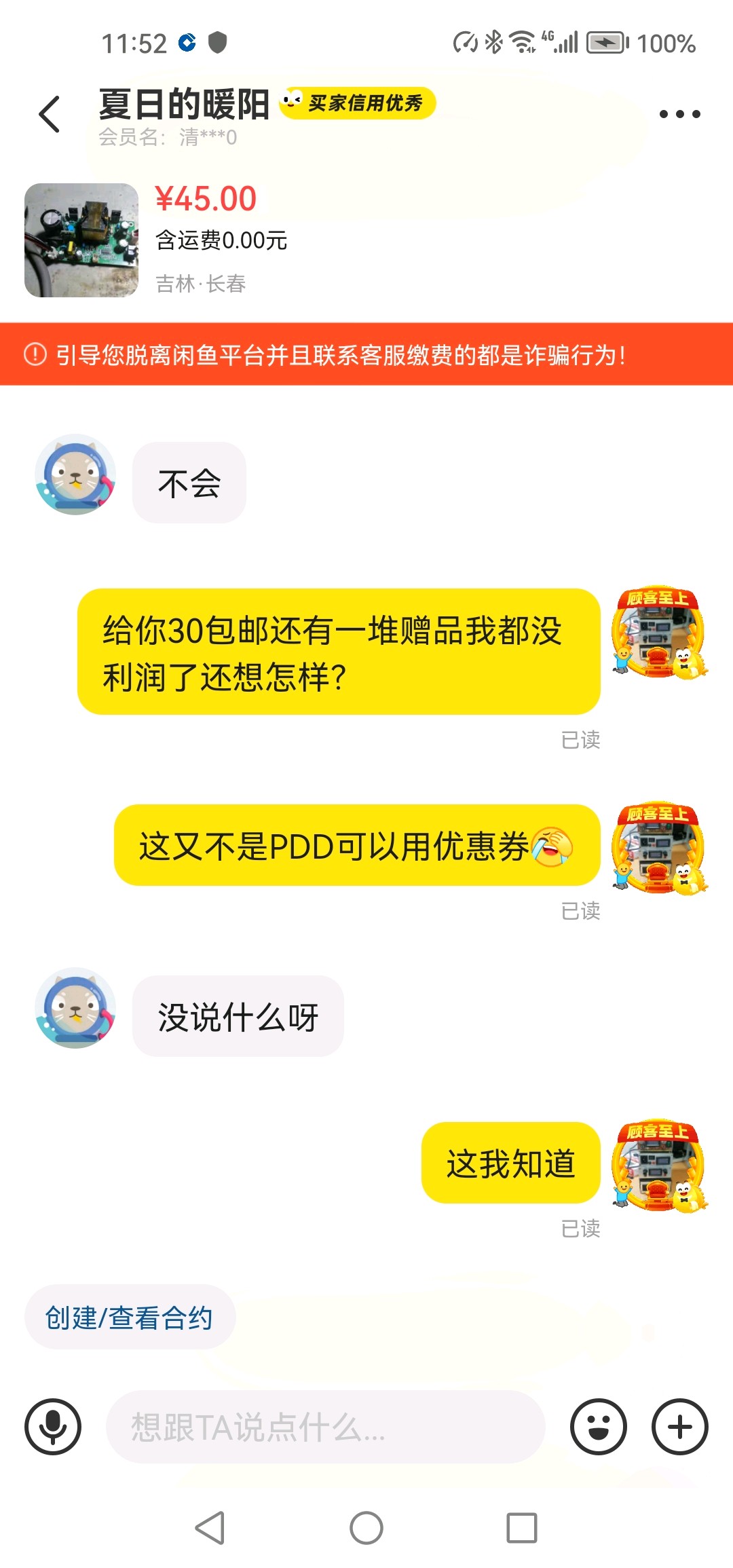Tap the 创建/查看合约 chip
Screen dimensions: 733x1568
[x=130, y=1318]
